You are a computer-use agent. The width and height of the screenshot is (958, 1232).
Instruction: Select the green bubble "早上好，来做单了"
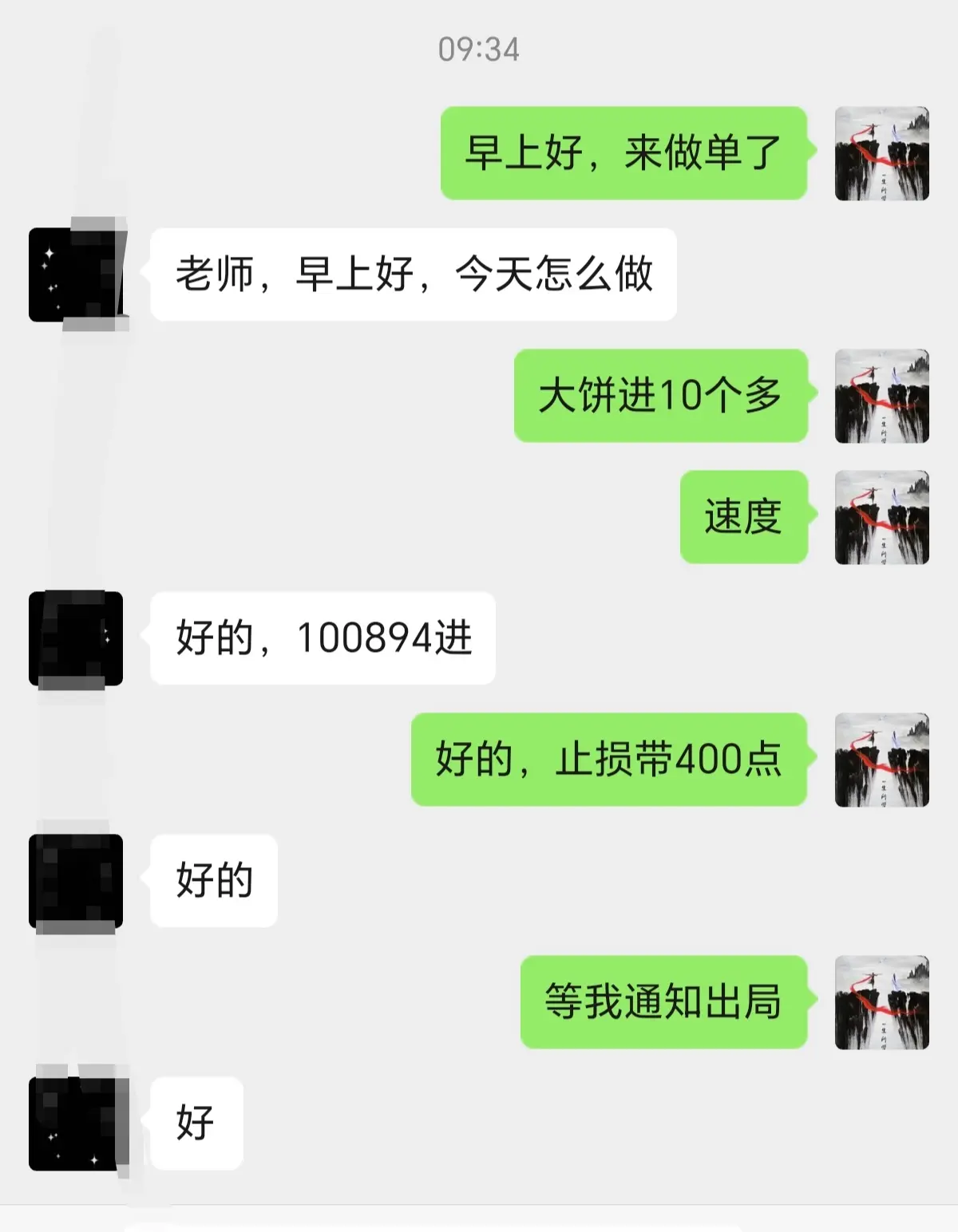coord(623,152)
